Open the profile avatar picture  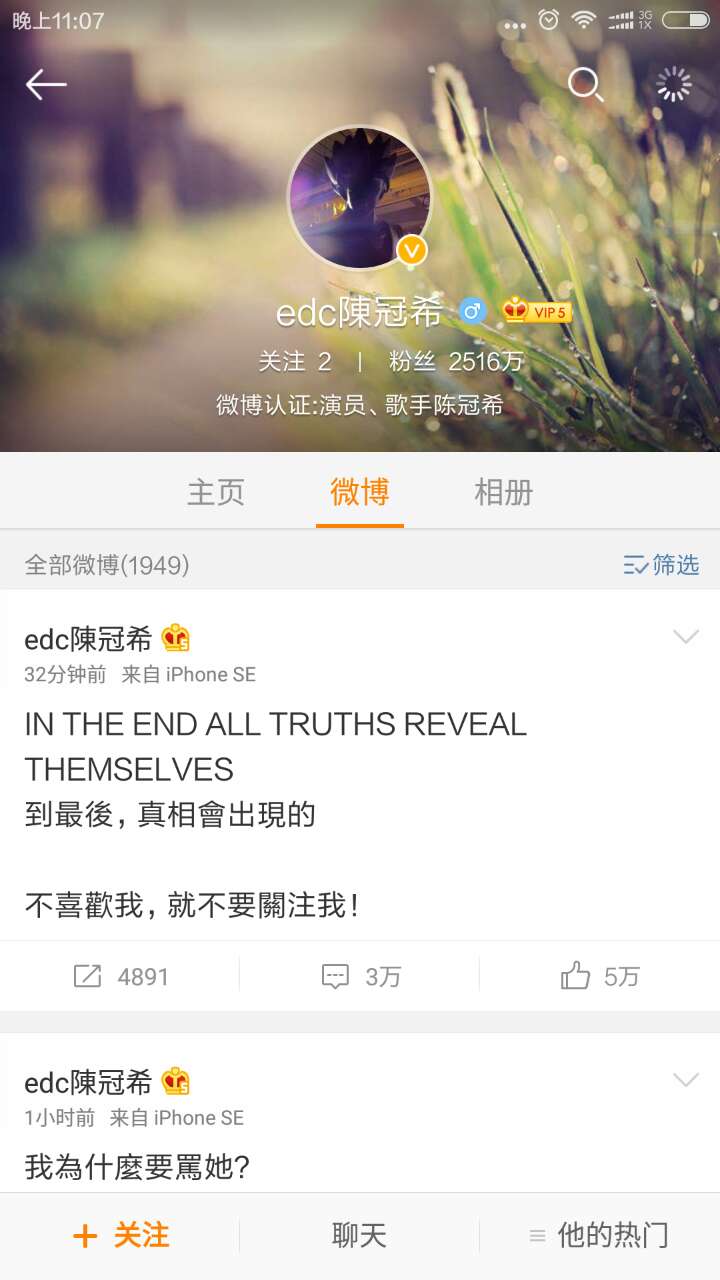pos(360,197)
